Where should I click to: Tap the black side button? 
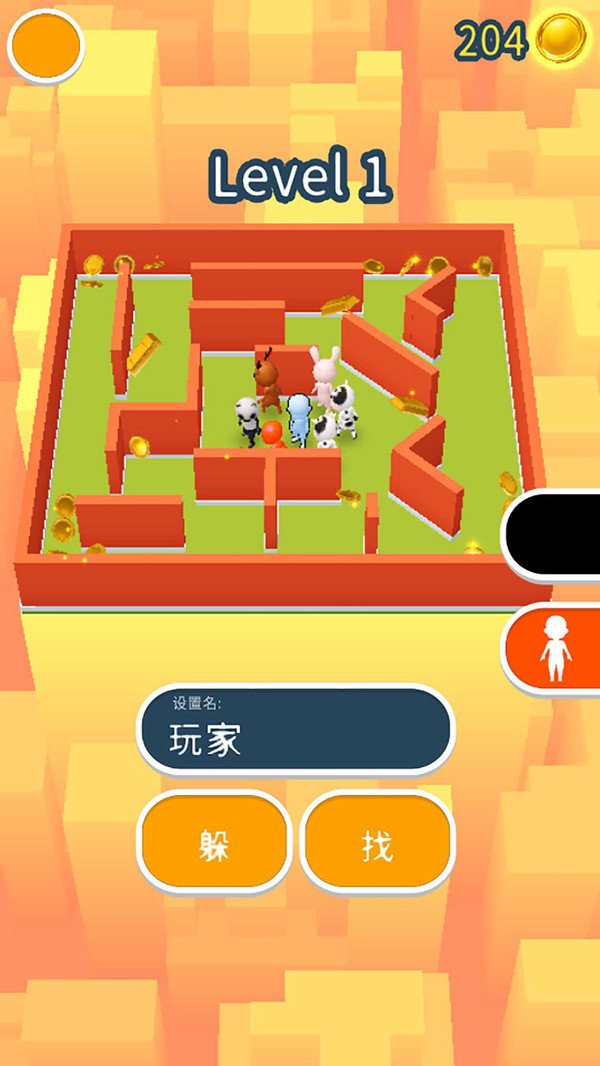554,533
